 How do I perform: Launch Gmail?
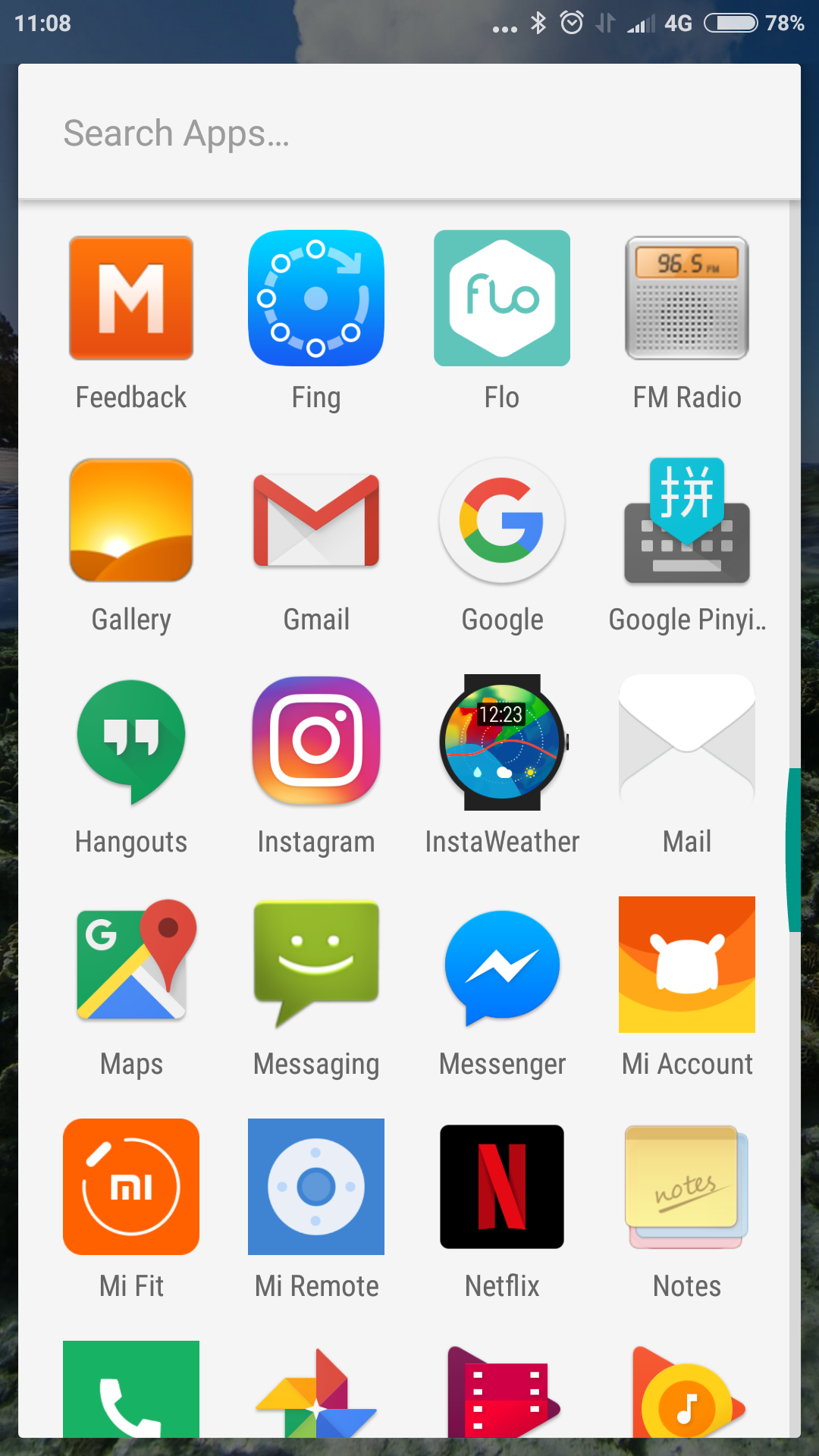[316, 520]
